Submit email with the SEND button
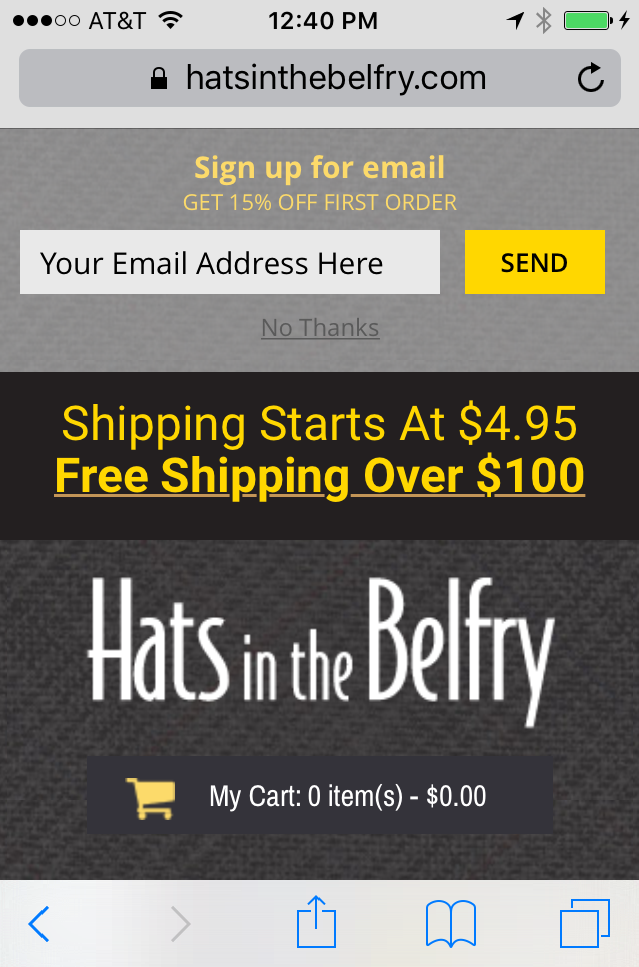 [x=534, y=262]
